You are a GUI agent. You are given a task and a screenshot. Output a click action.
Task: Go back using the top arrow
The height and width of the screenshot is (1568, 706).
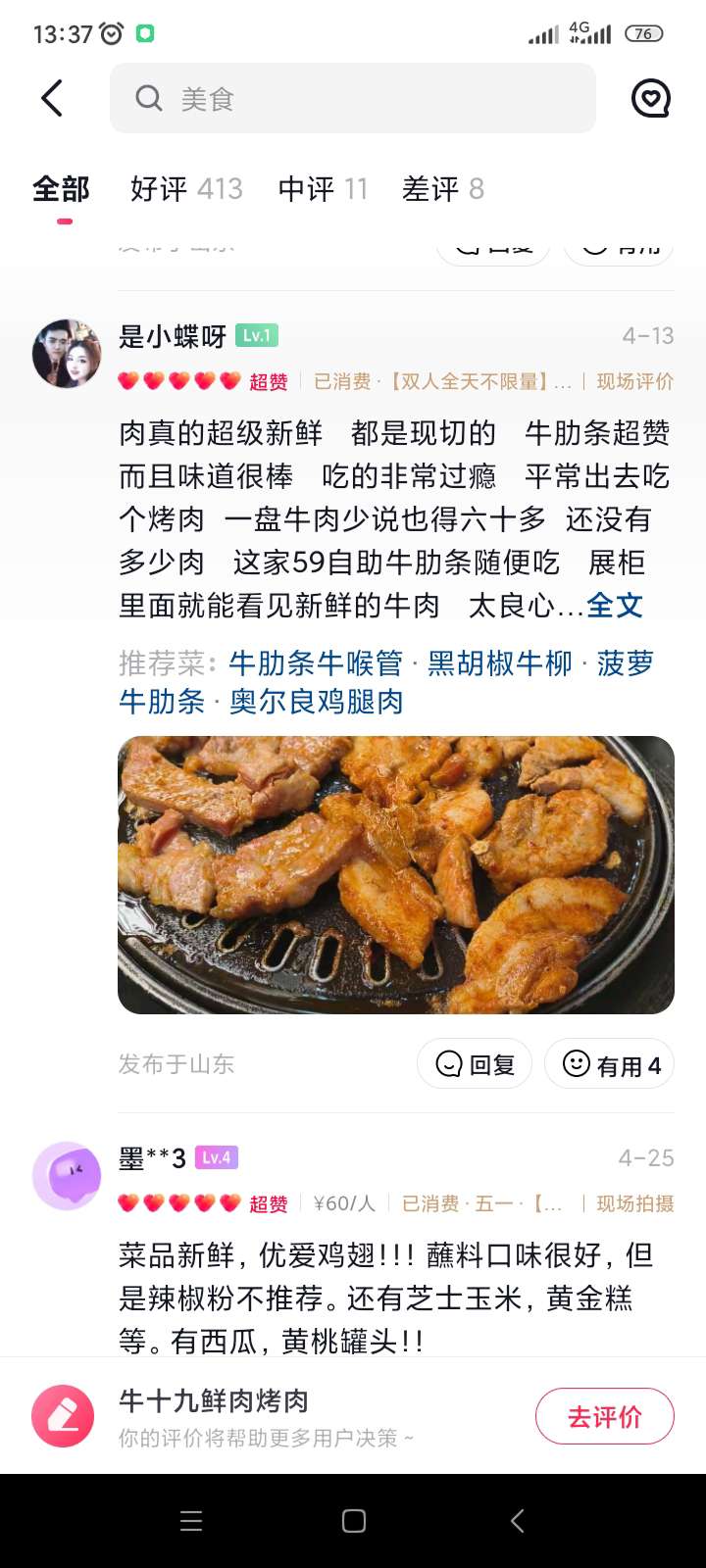point(53,98)
